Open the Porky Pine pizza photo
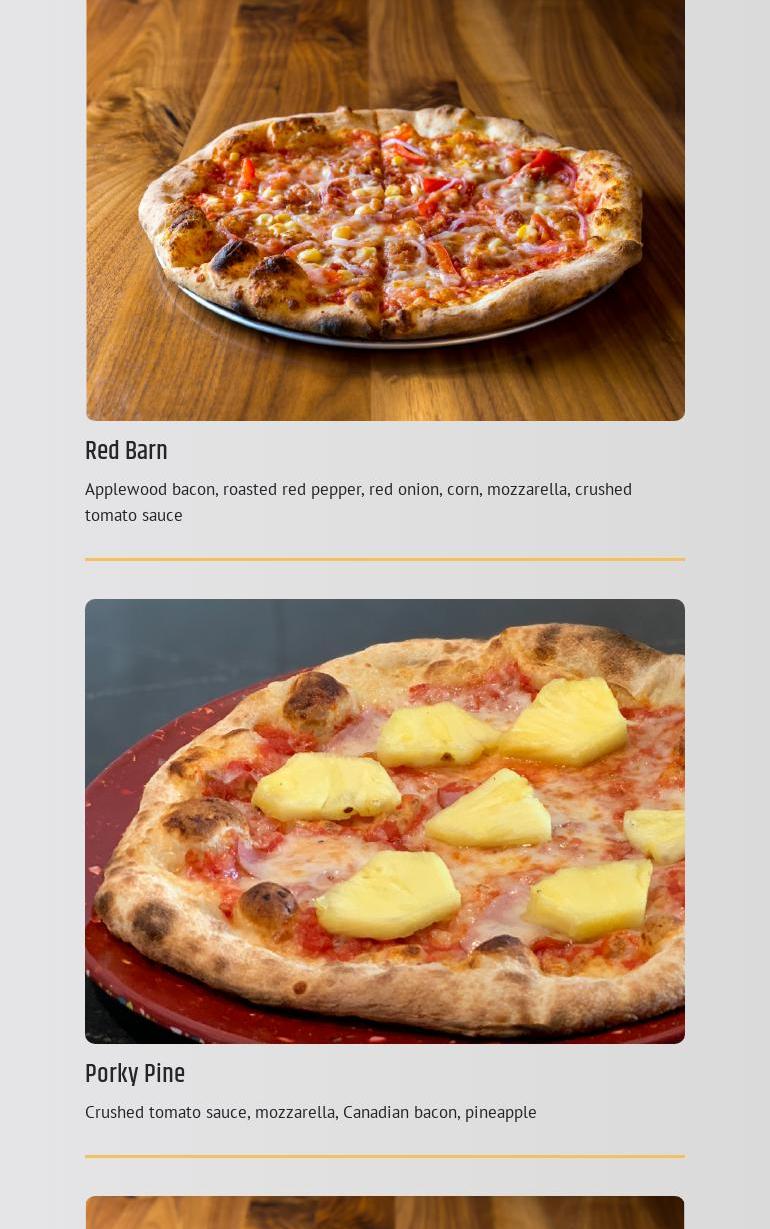The width and height of the screenshot is (770, 1229). point(385,821)
